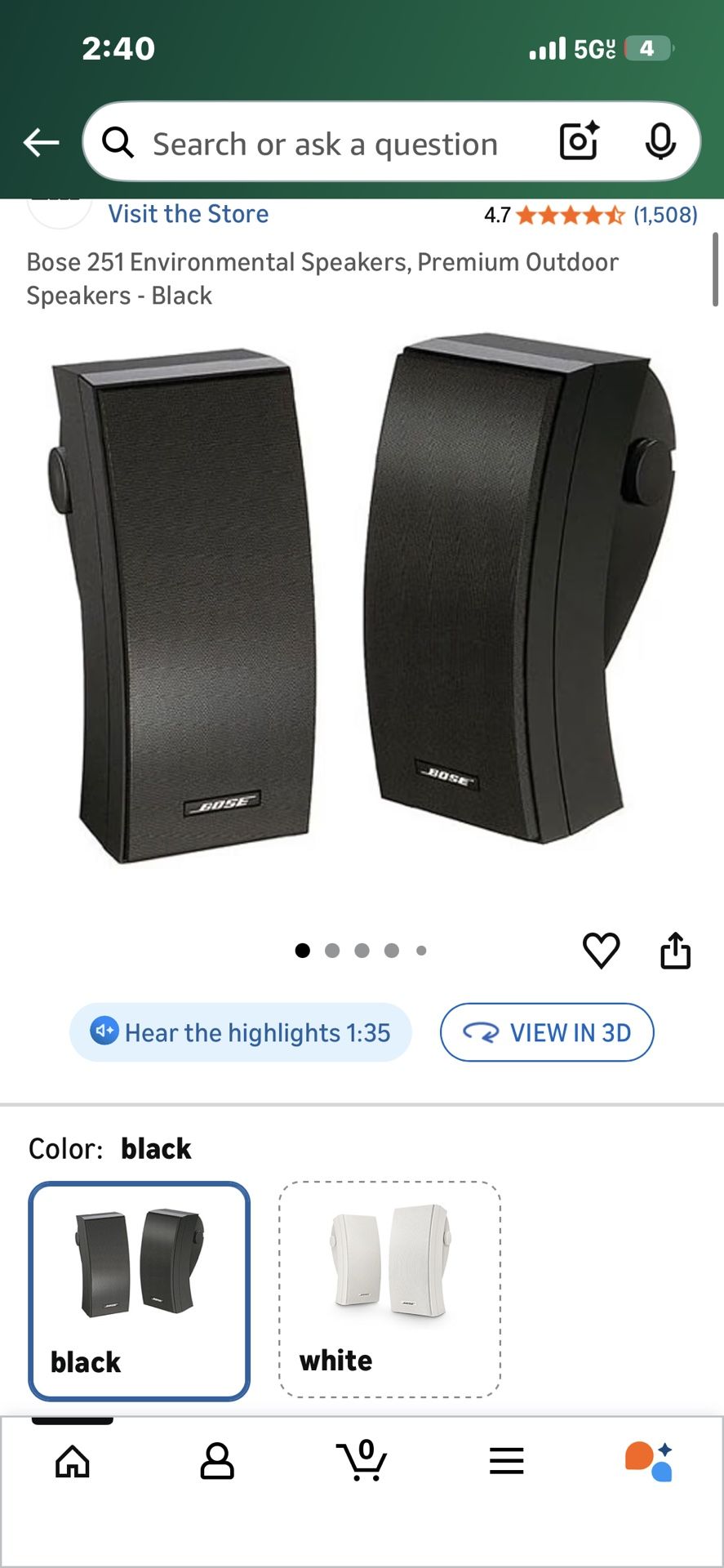
Task: Share this product using the share icon
Action: pyautogui.click(x=675, y=950)
